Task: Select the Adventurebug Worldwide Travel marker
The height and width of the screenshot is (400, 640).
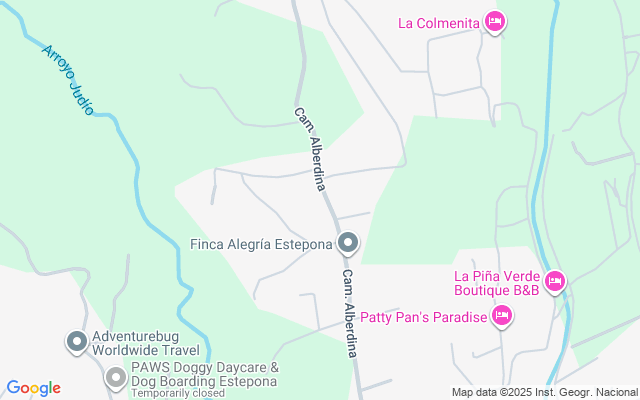Action: point(77,342)
